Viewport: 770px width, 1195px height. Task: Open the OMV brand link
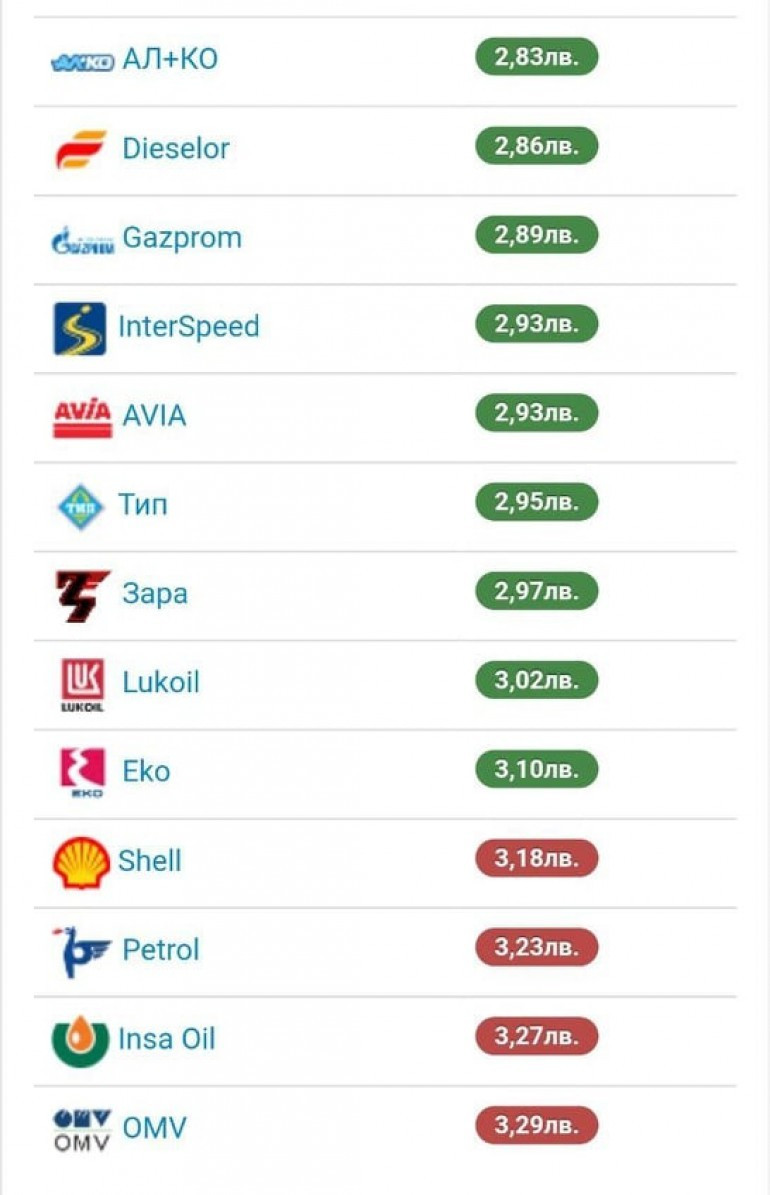[154, 1128]
